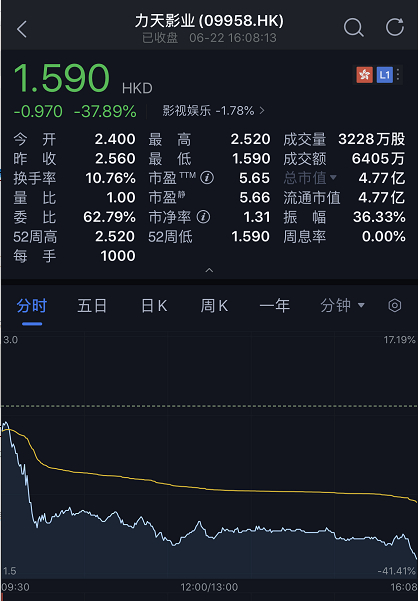Viewport: 418px width, 601px height.
Task: Open the 影视娱乐 sector link
Action: [x=213, y=111]
